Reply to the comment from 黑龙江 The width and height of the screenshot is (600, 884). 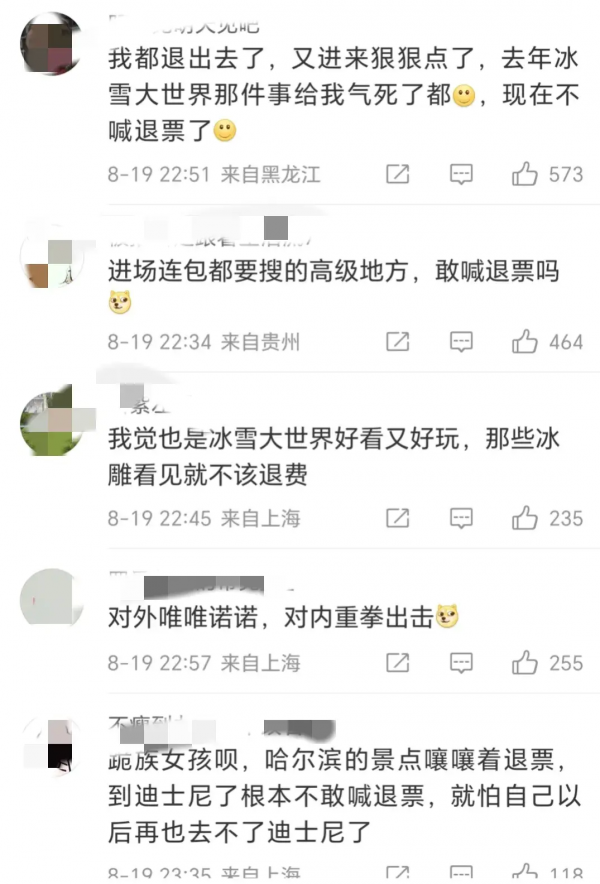click(461, 174)
